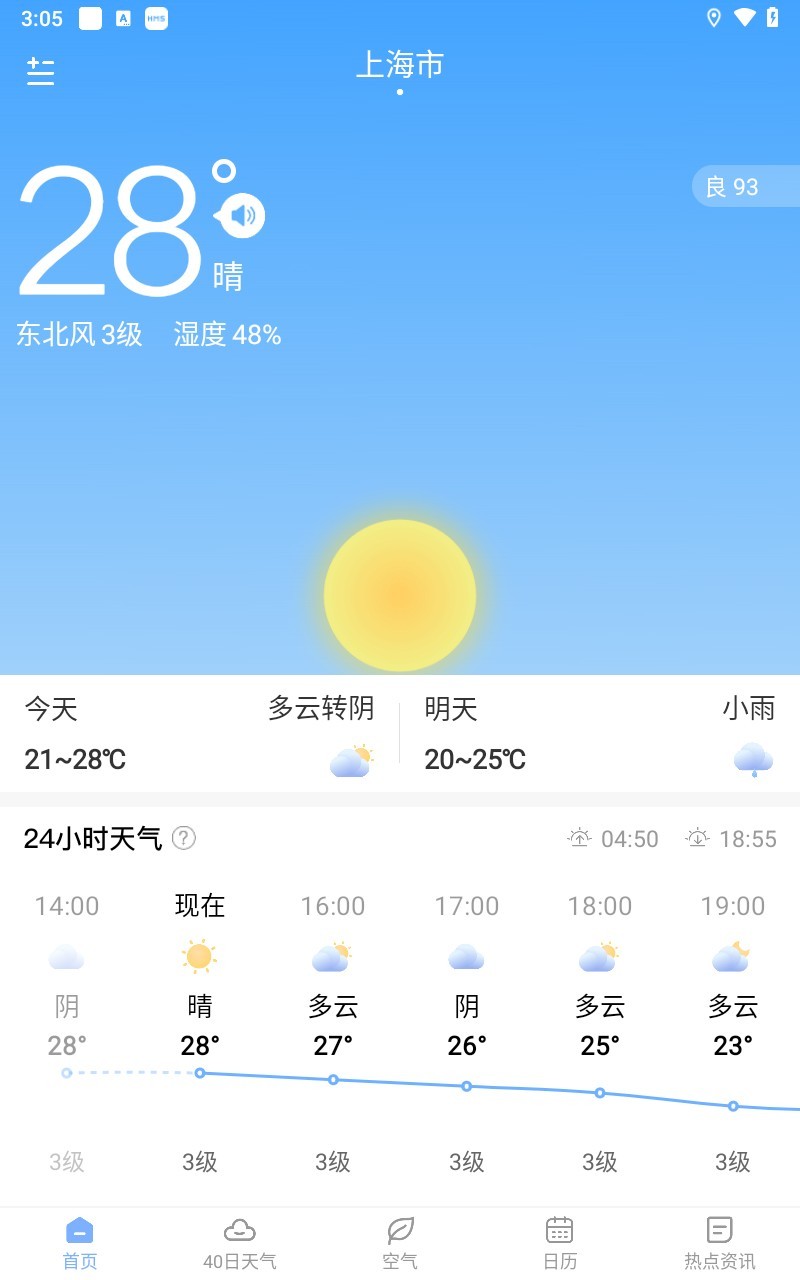Switch to the 日历 tab
The width and height of the screenshot is (800, 1280).
pos(560,1244)
